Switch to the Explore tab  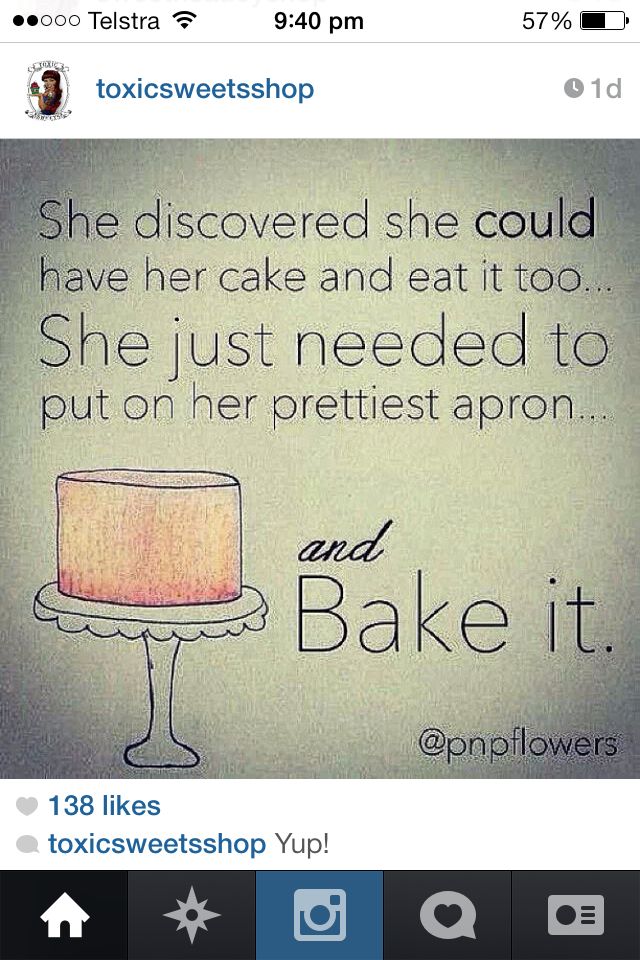pyautogui.click(x=192, y=915)
